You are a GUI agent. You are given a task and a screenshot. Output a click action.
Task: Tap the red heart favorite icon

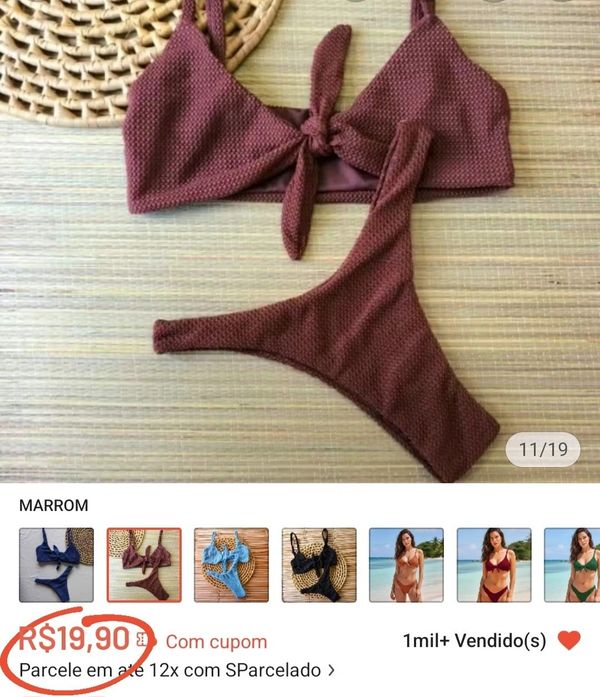click(569, 641)
